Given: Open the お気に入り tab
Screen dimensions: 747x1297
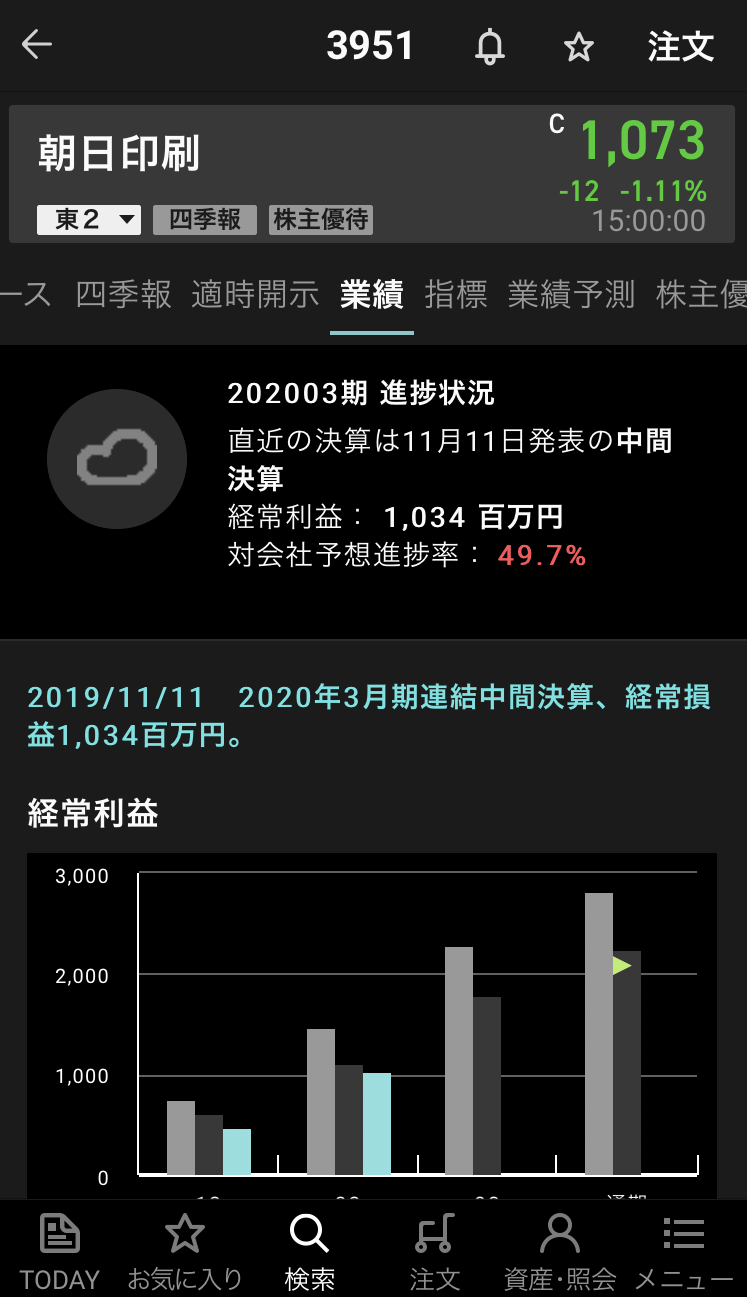Looking at the screenshot, I should click(x=185, y=1250).
